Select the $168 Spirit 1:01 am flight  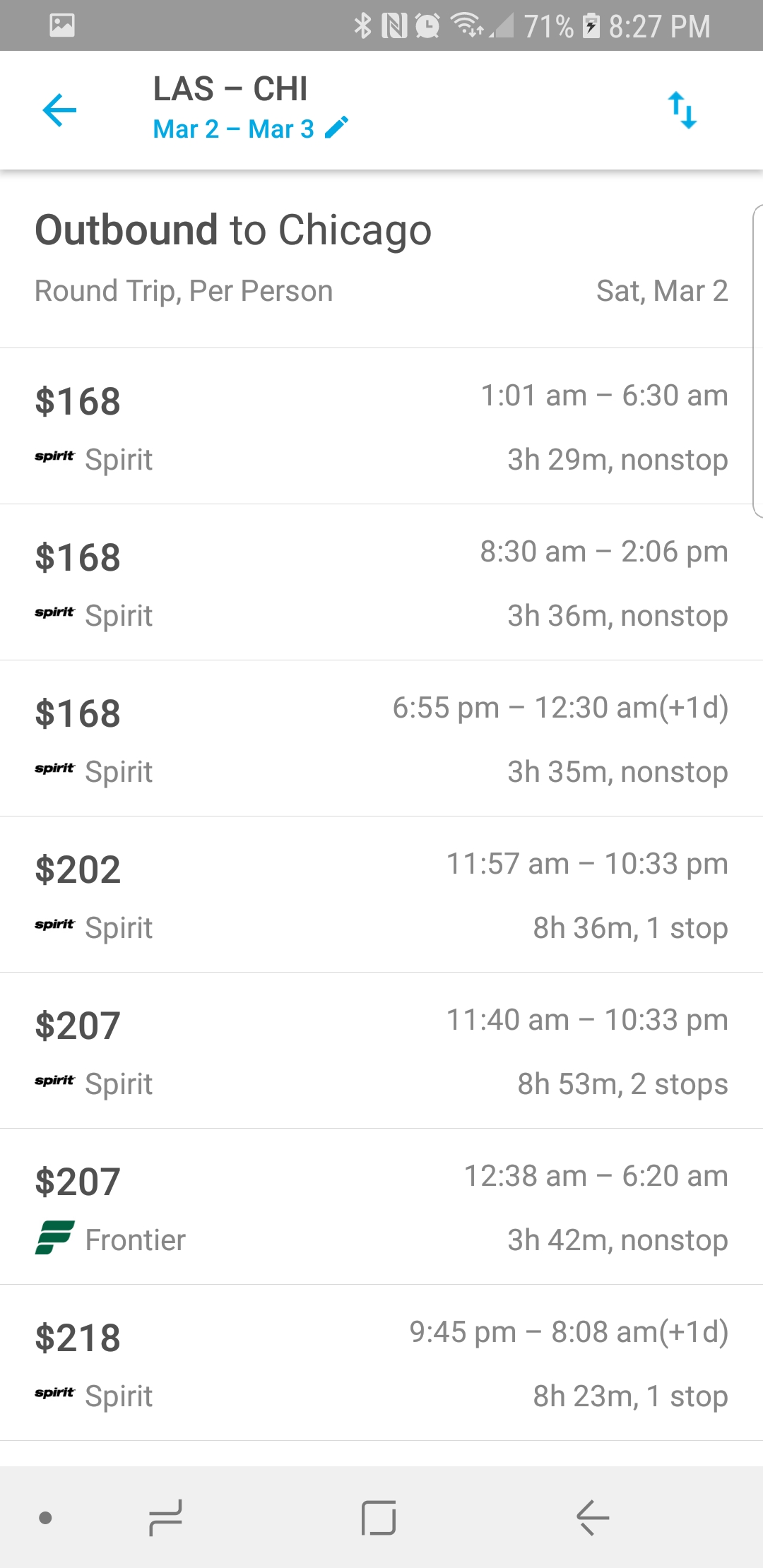pos(381,426)
